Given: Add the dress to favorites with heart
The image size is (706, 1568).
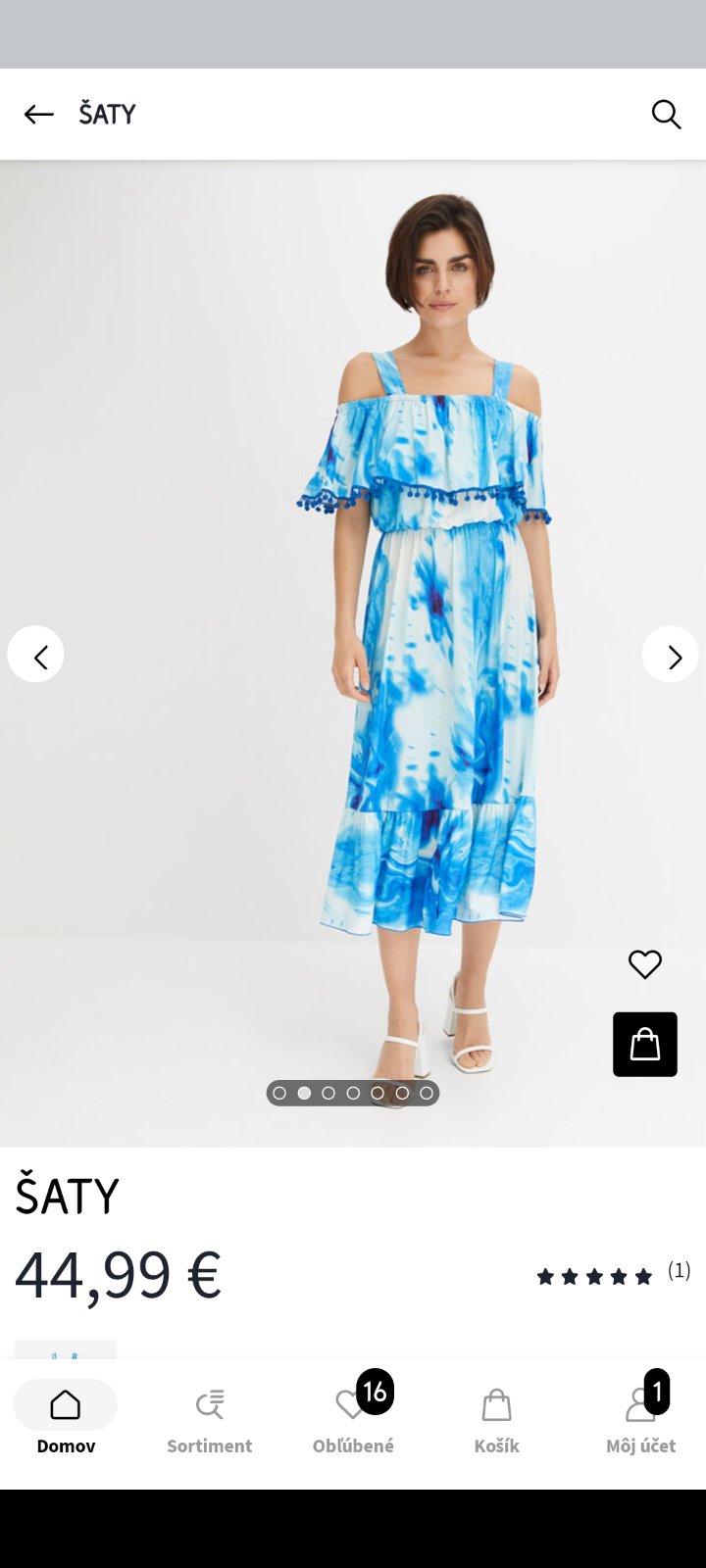Looking at the screenshot, I should tap(645, 964).
